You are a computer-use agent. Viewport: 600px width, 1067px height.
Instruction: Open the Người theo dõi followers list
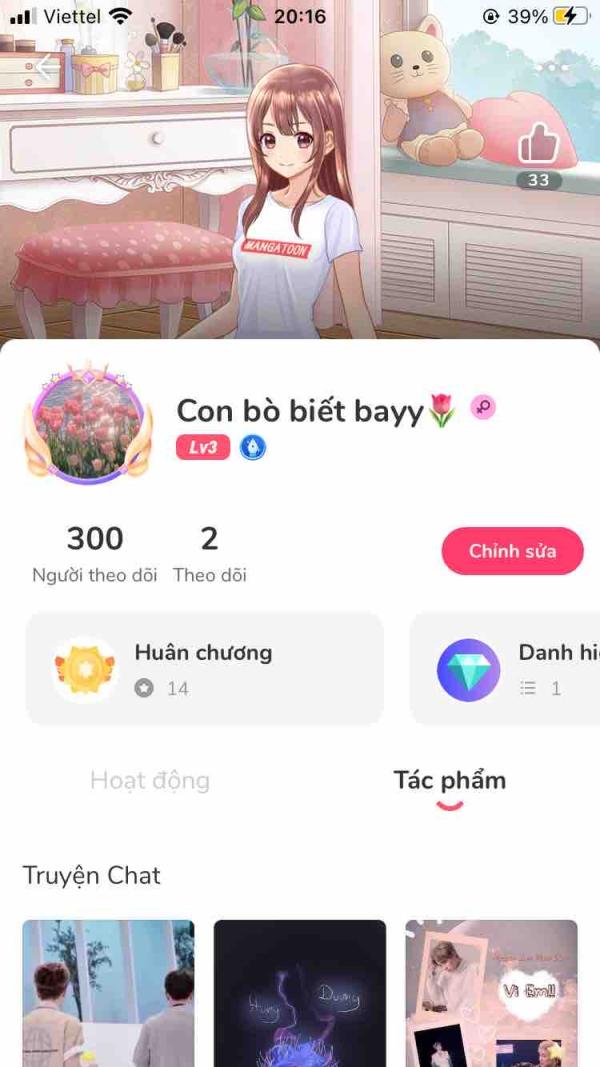(95, 553)
